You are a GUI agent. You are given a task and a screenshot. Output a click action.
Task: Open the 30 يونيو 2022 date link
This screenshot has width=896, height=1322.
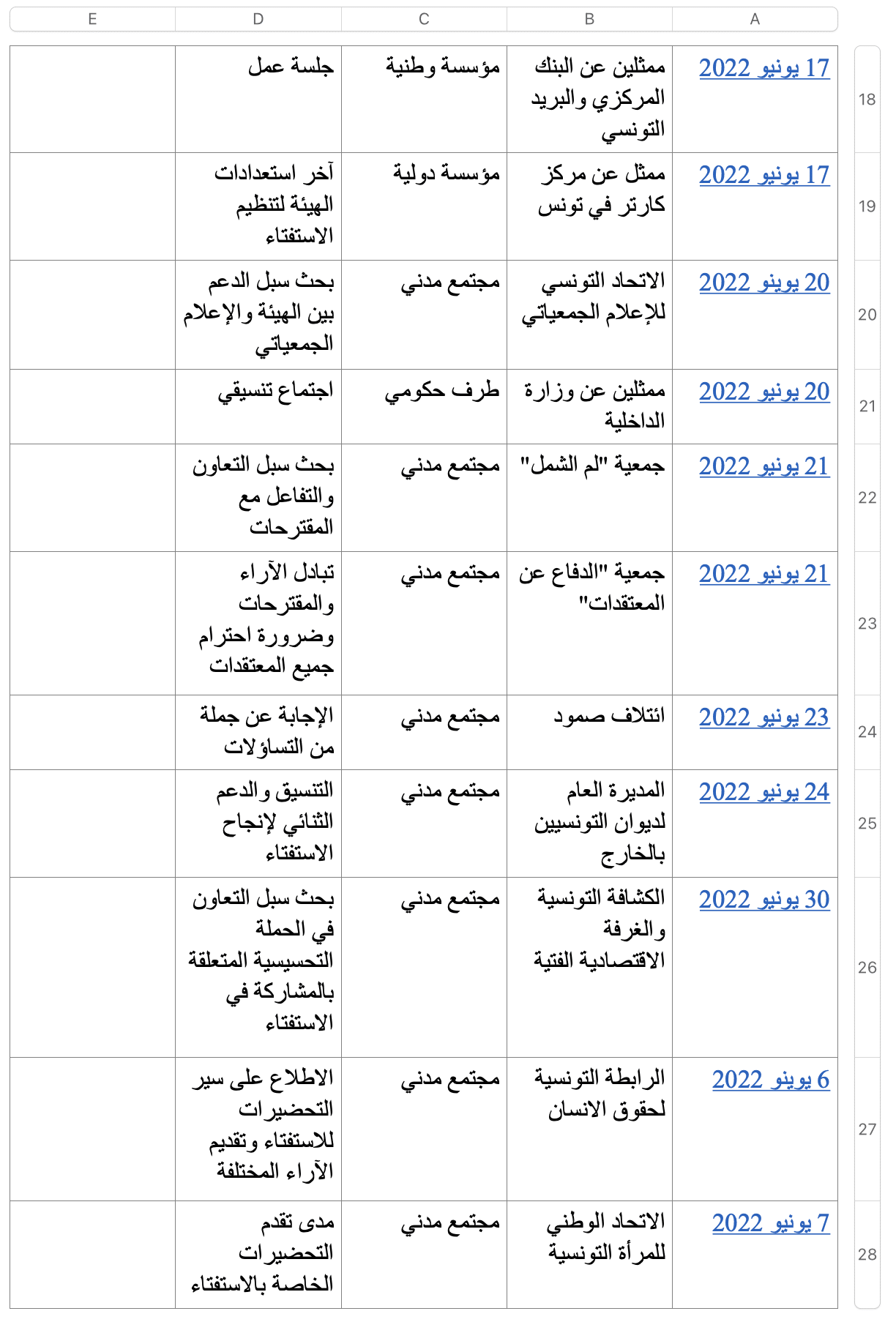[x=764, y=900]
